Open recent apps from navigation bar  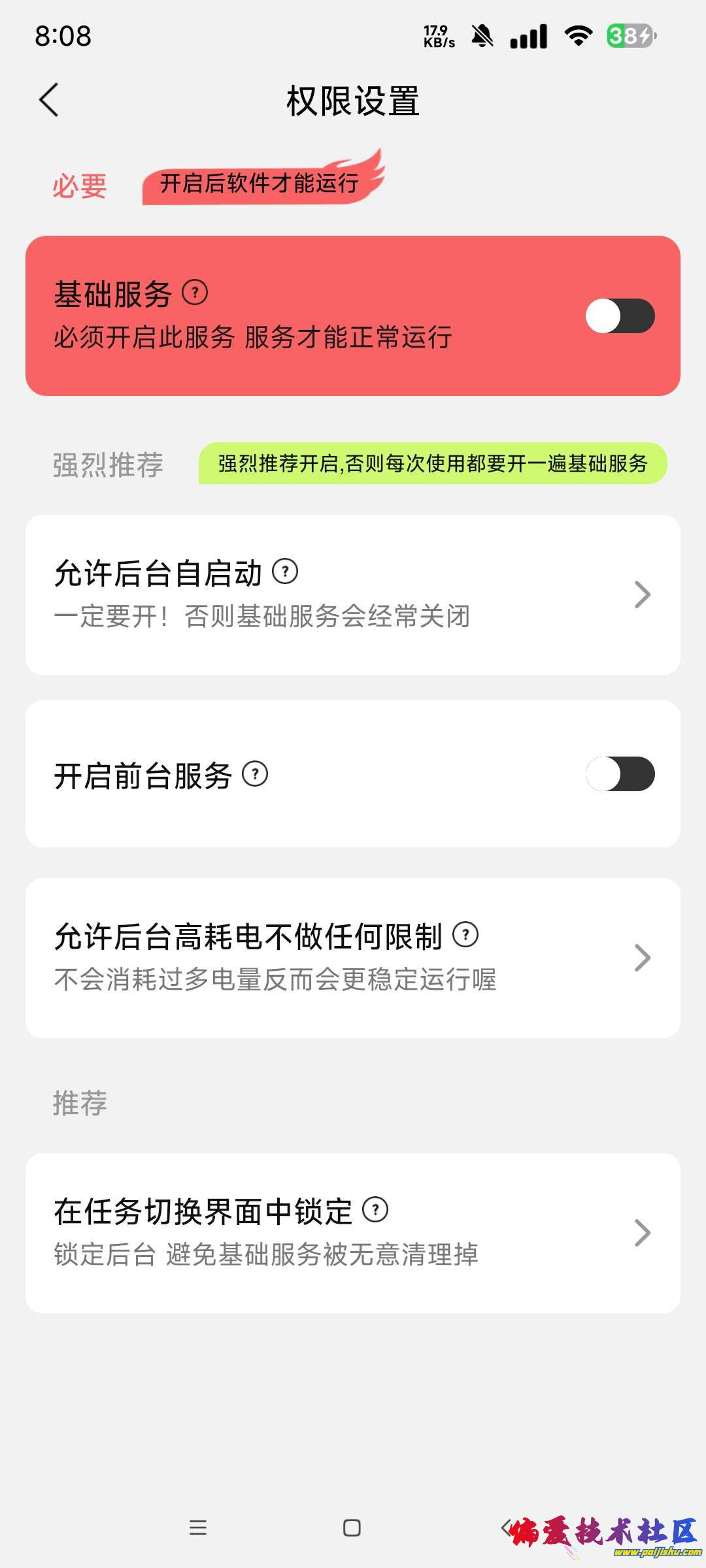tap(198, 1527)
